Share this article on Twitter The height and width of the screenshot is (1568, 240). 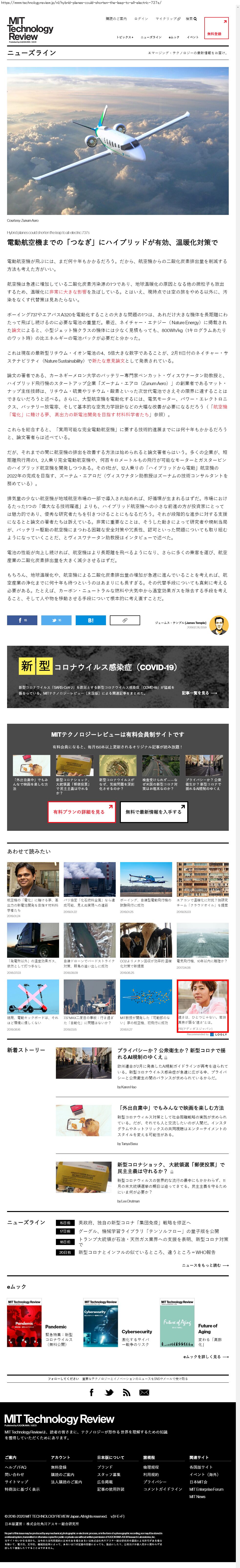(x=56, y=620)
